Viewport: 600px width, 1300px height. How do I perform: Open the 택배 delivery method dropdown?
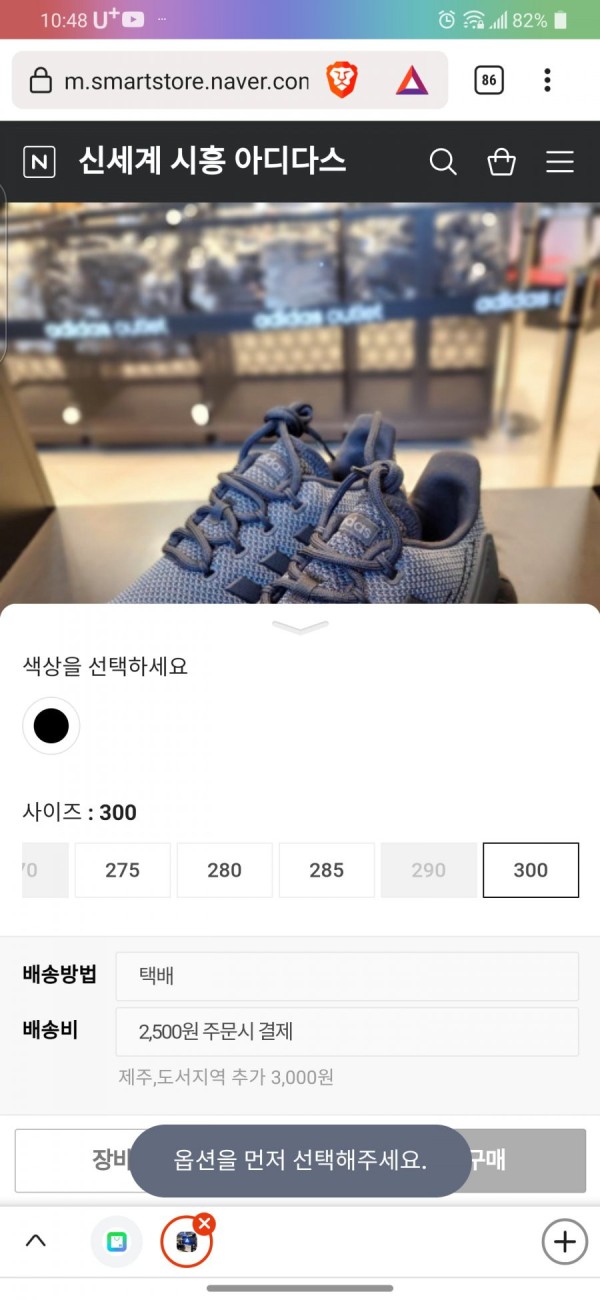point(346,976)
